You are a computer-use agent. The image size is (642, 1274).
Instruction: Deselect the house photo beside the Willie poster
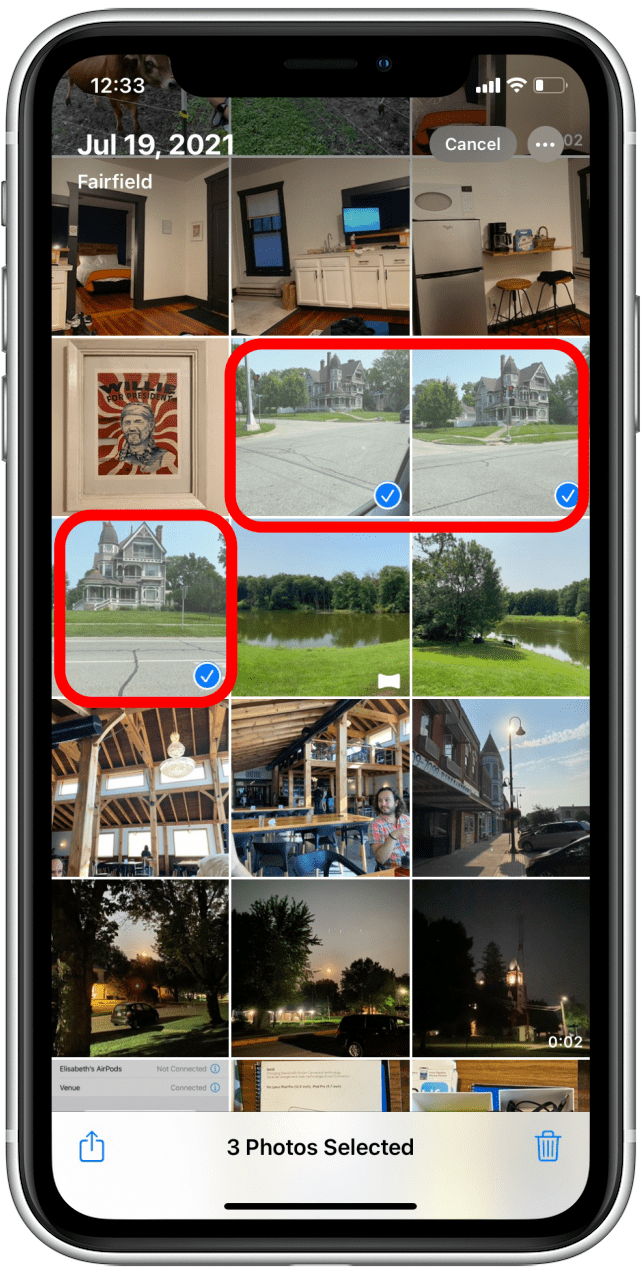click(320, 425)
